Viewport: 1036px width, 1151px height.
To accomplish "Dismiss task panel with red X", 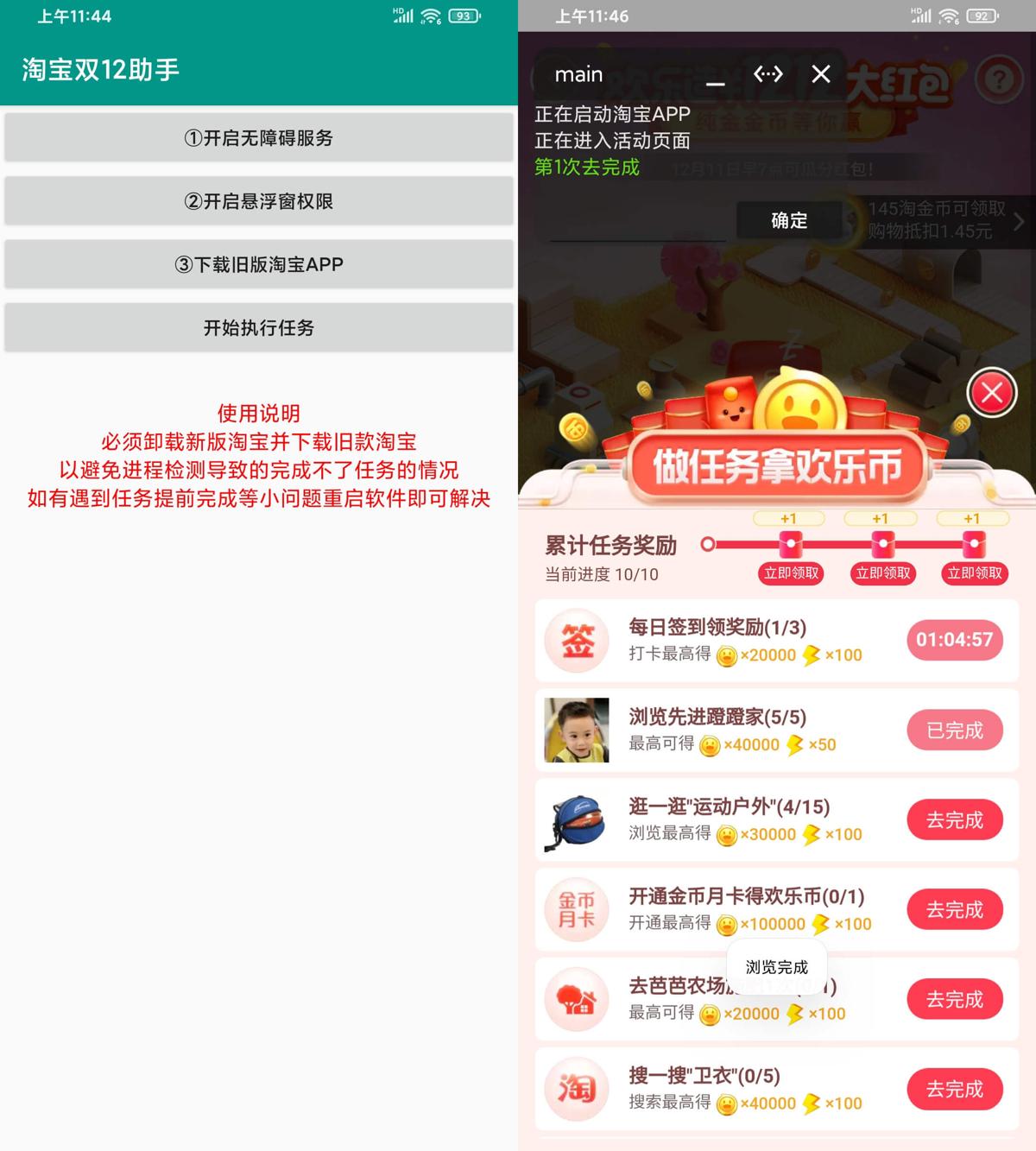I will [991, 393].
